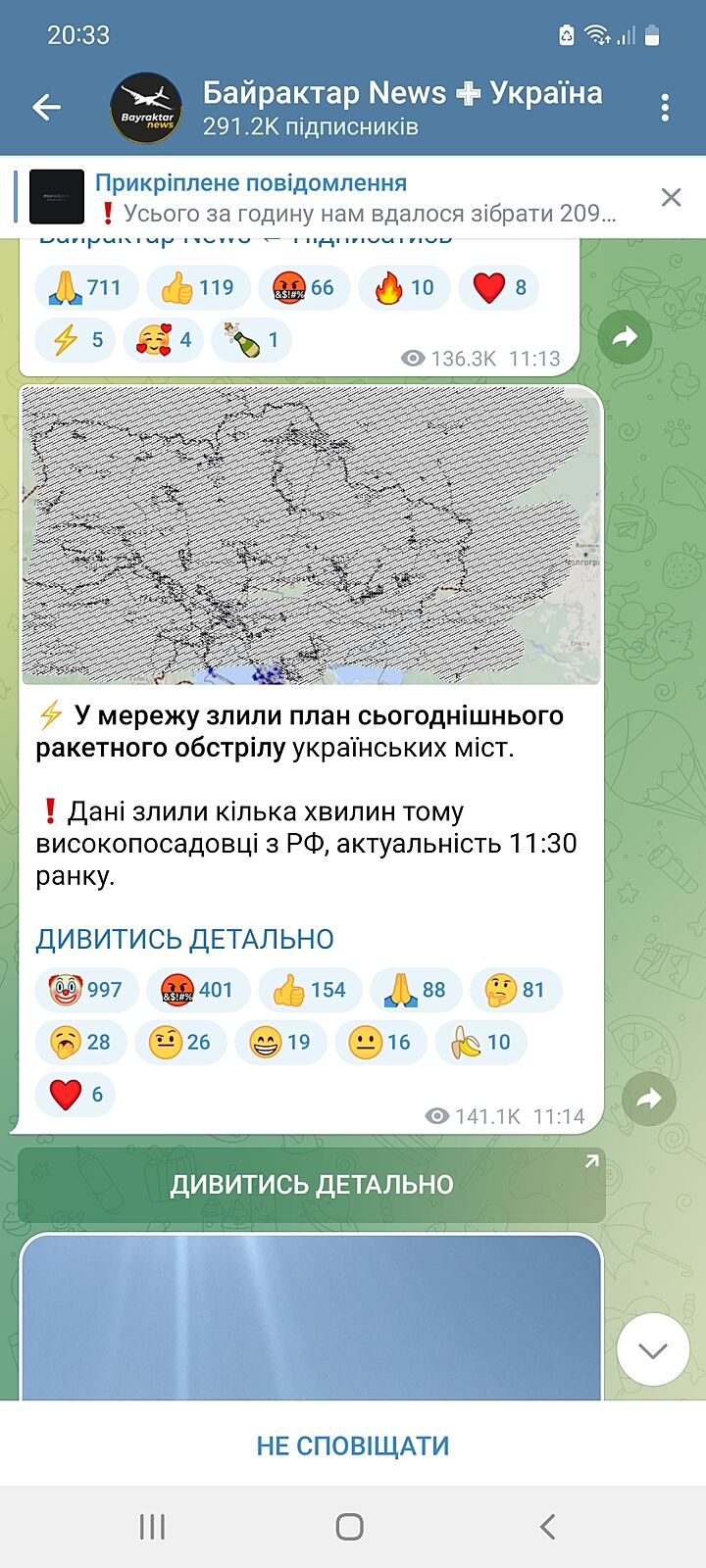
Task: Go to the home screen
Action: tap(350, 1526)
